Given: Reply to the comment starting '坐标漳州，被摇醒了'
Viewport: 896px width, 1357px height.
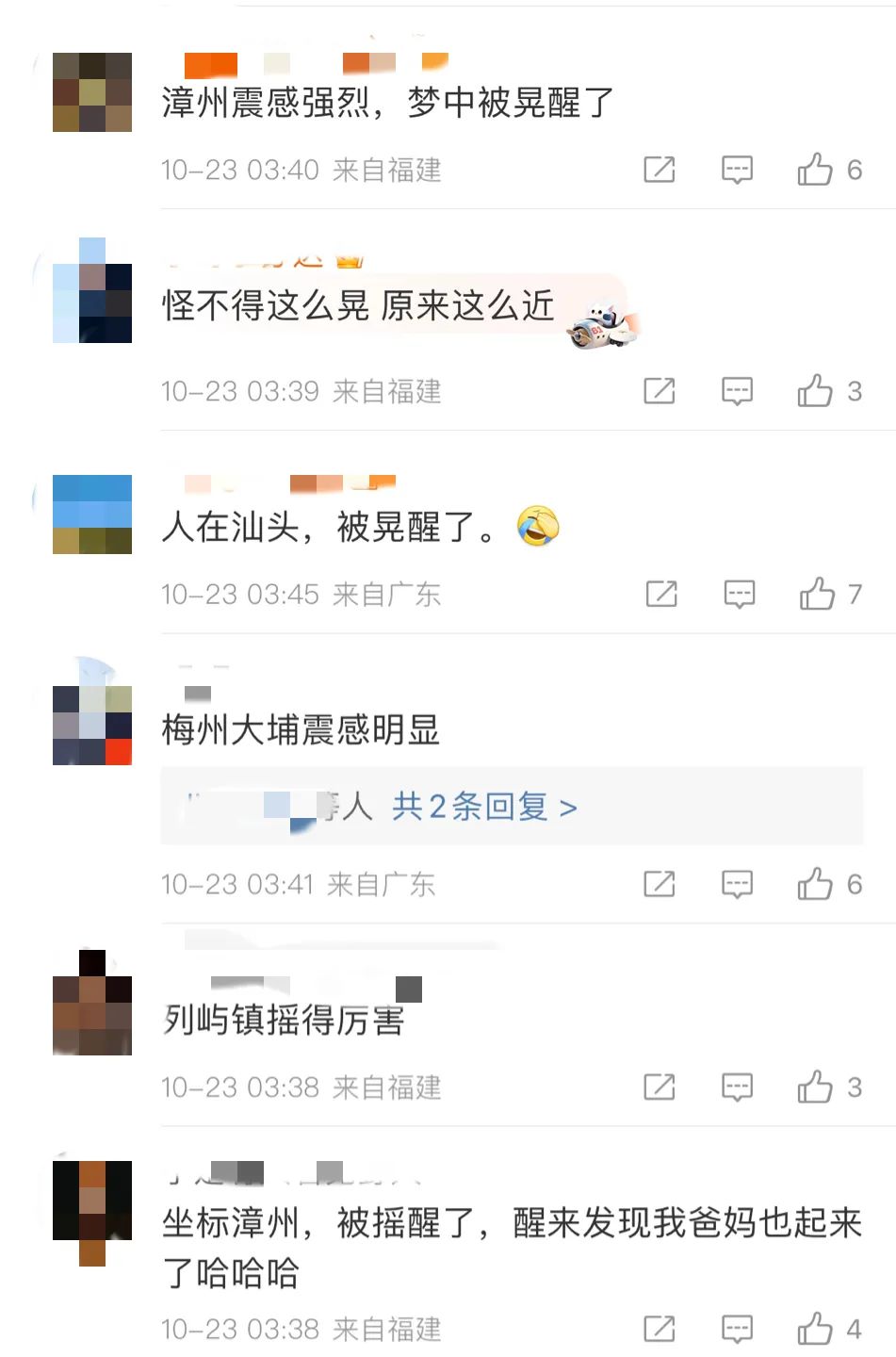Looking at the screenshot, I should [x=737, y=1329].
